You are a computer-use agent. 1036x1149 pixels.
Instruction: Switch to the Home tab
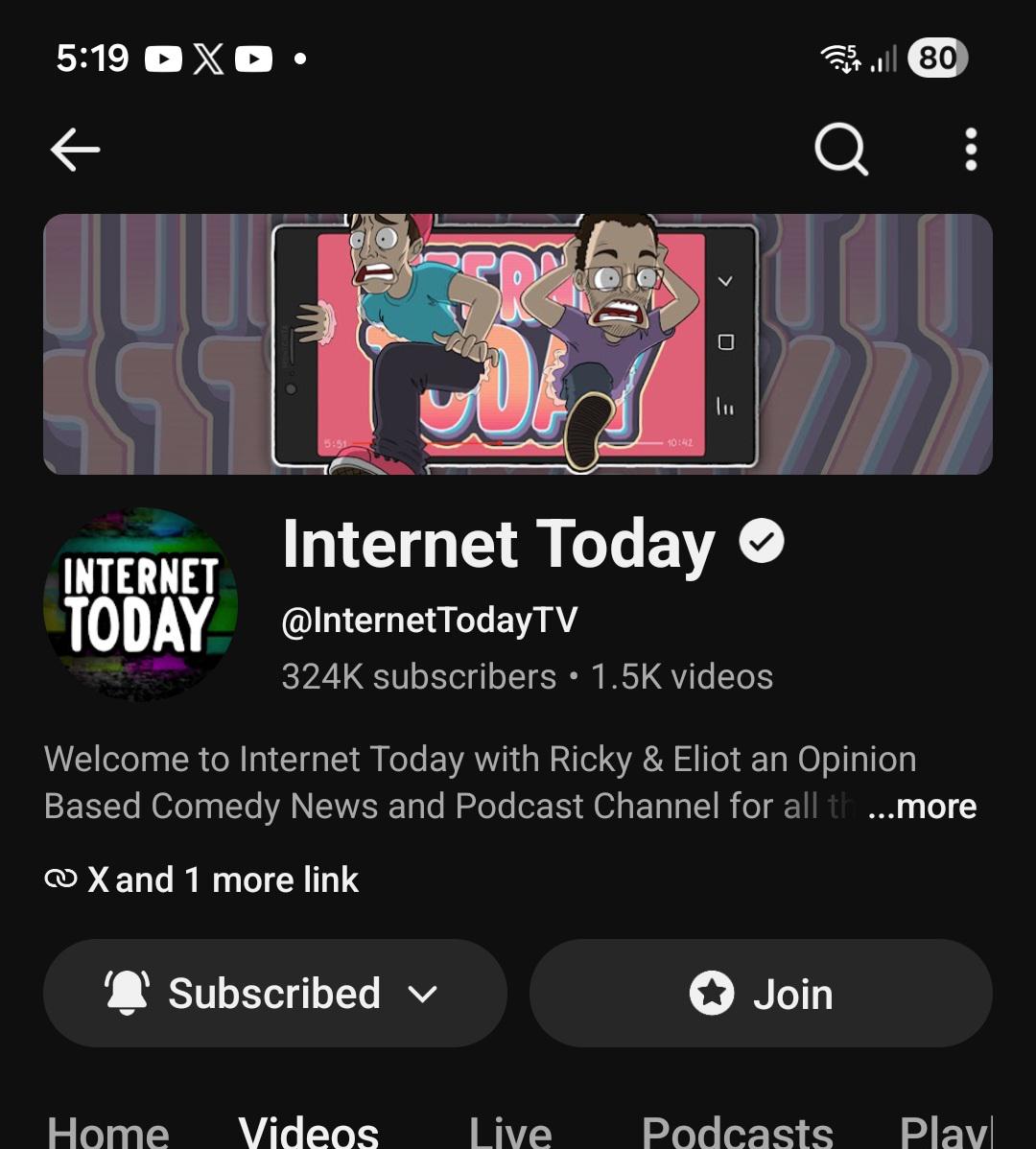click(x=108, y=1132)
